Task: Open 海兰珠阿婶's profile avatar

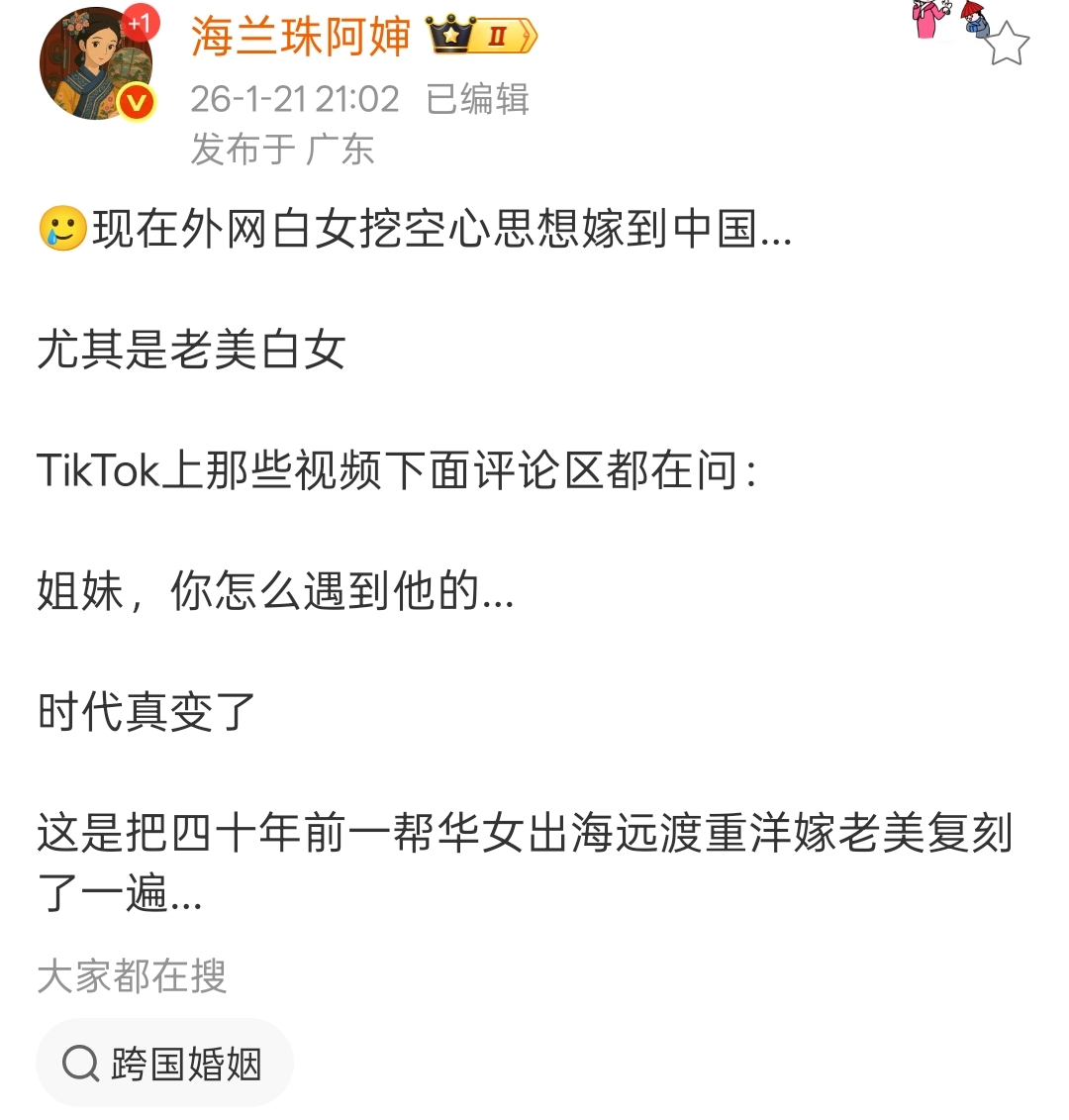Action: [96, 64]
